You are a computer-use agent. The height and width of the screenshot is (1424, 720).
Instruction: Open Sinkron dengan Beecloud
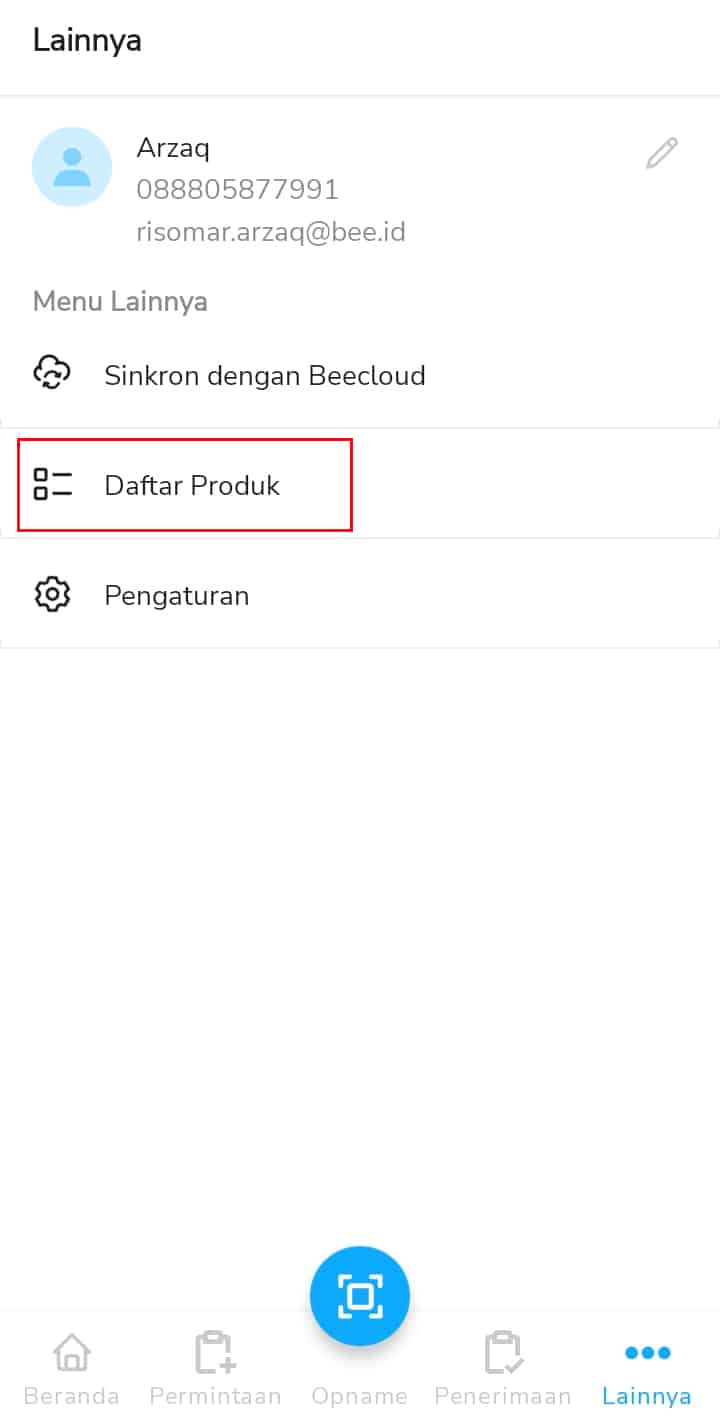pos(360,375)
